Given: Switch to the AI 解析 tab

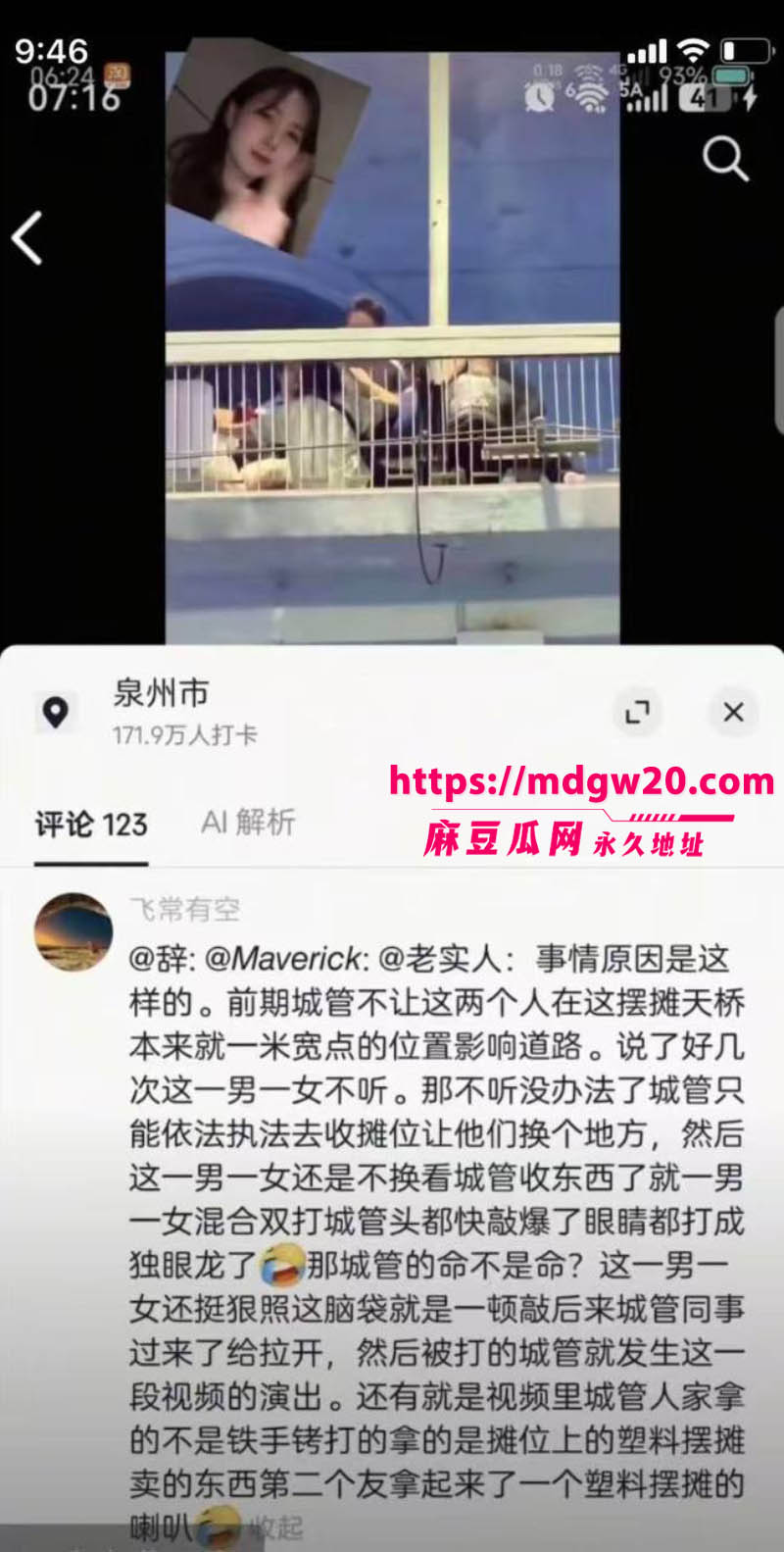Looking at the screenshot, I should point(248,823).
